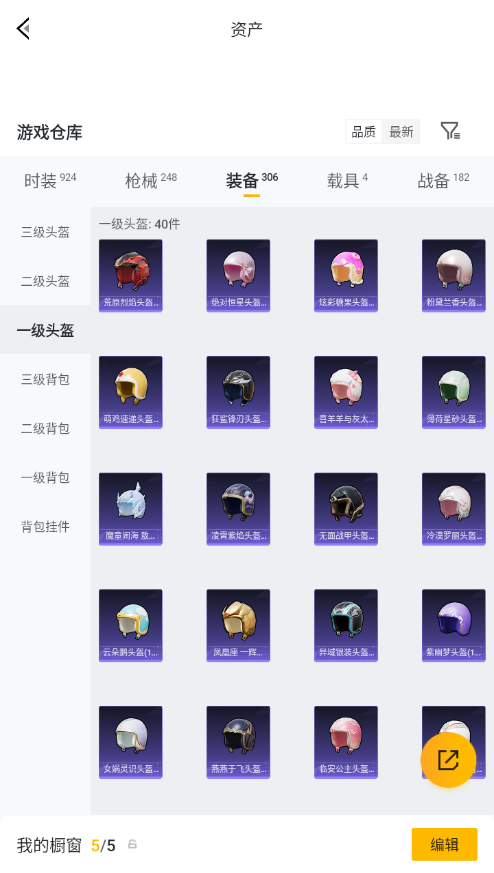Image resolution: width=494 pixels, height=873 pixels.
Task: Tap the 编辑 button for 我的橱窗
Action: 444,845
